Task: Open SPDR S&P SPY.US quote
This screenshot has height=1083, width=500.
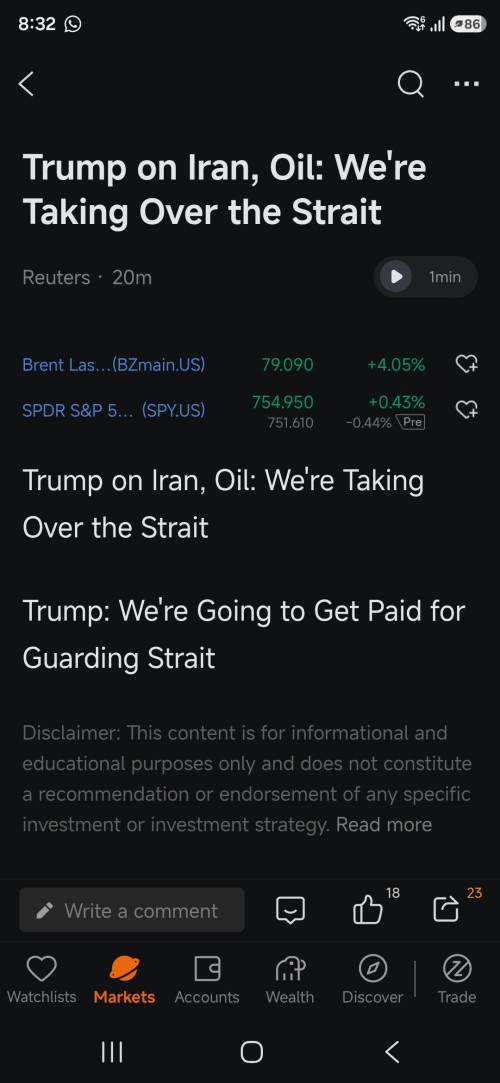Action: (114, 410)
